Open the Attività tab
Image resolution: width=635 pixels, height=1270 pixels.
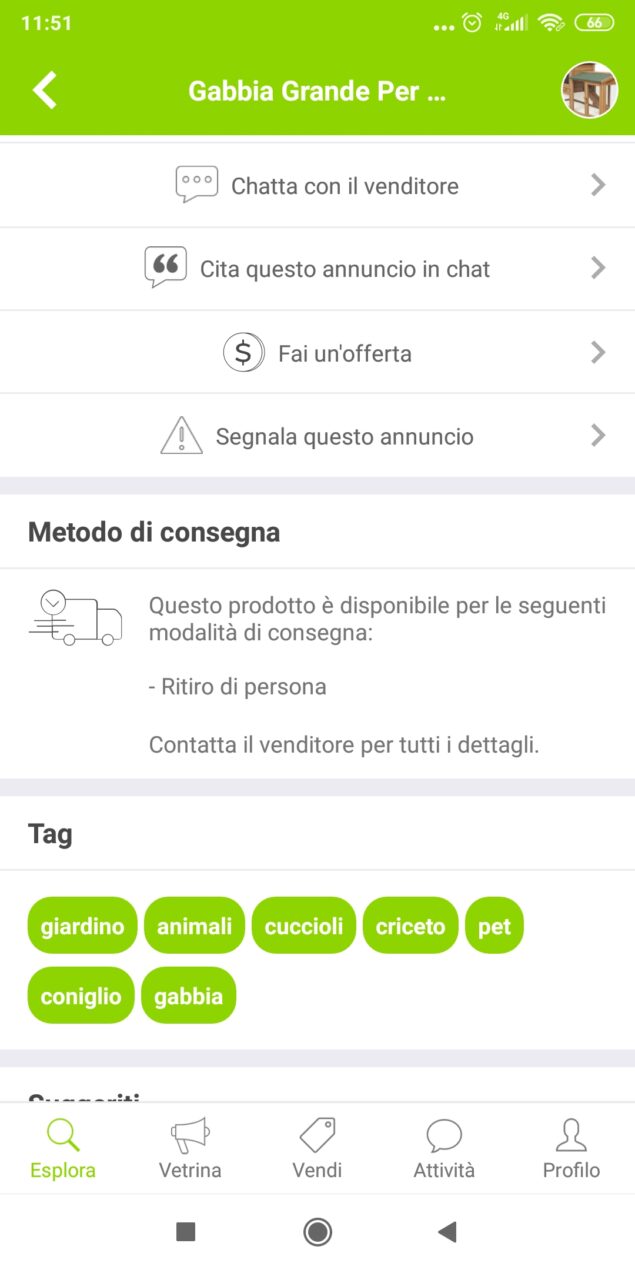tap(444, 1149)
